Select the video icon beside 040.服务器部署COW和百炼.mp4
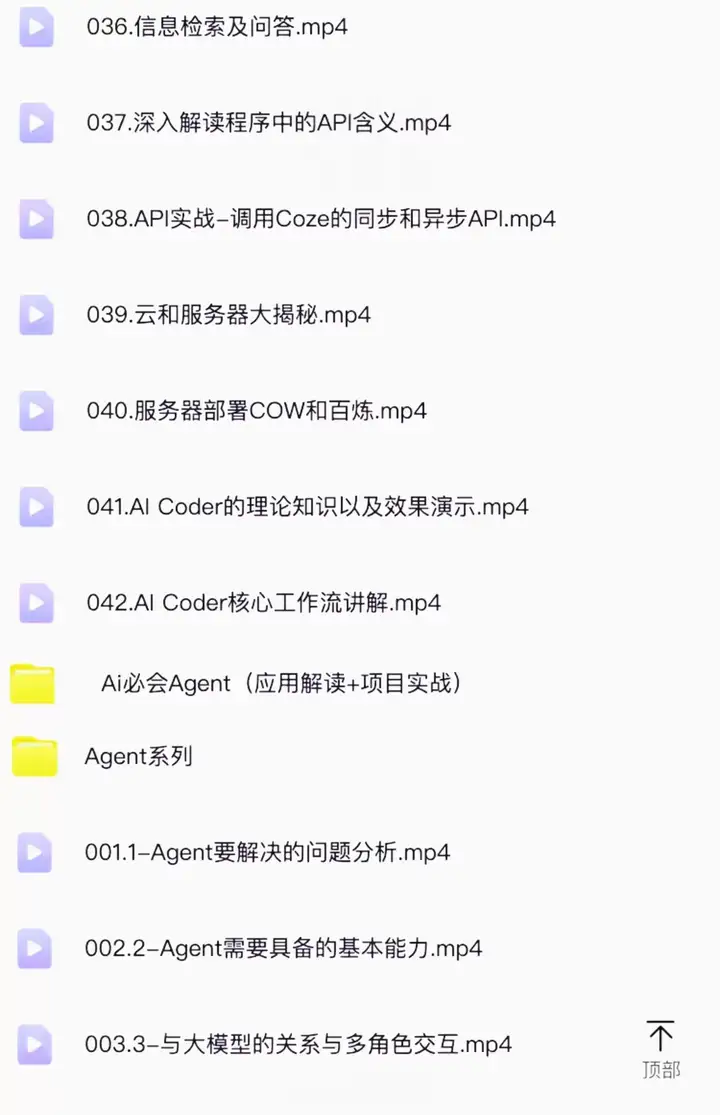 coord(35,411)
